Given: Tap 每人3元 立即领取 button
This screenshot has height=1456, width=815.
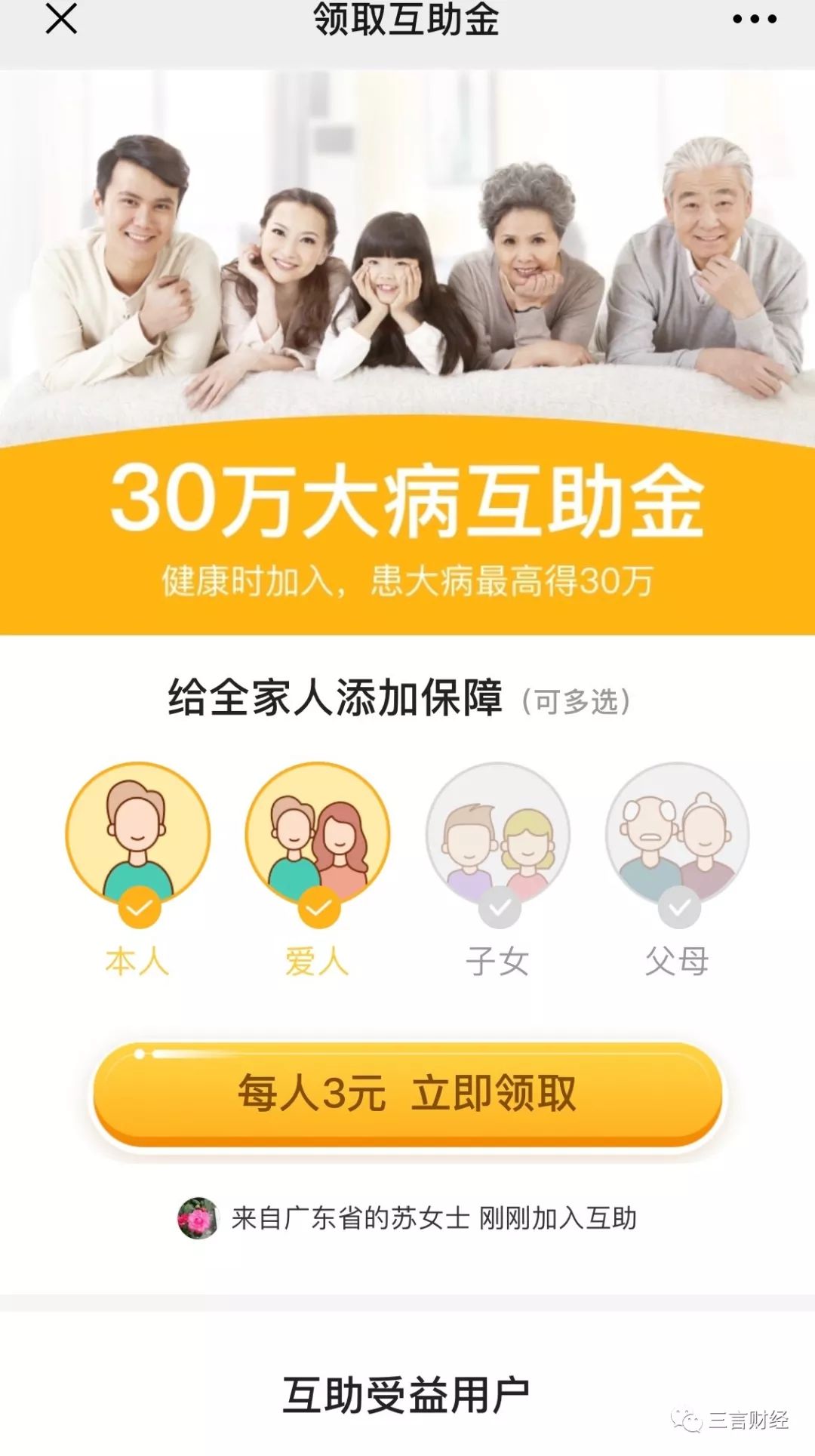Looking at the screenshot, I should pos(407,1094).
